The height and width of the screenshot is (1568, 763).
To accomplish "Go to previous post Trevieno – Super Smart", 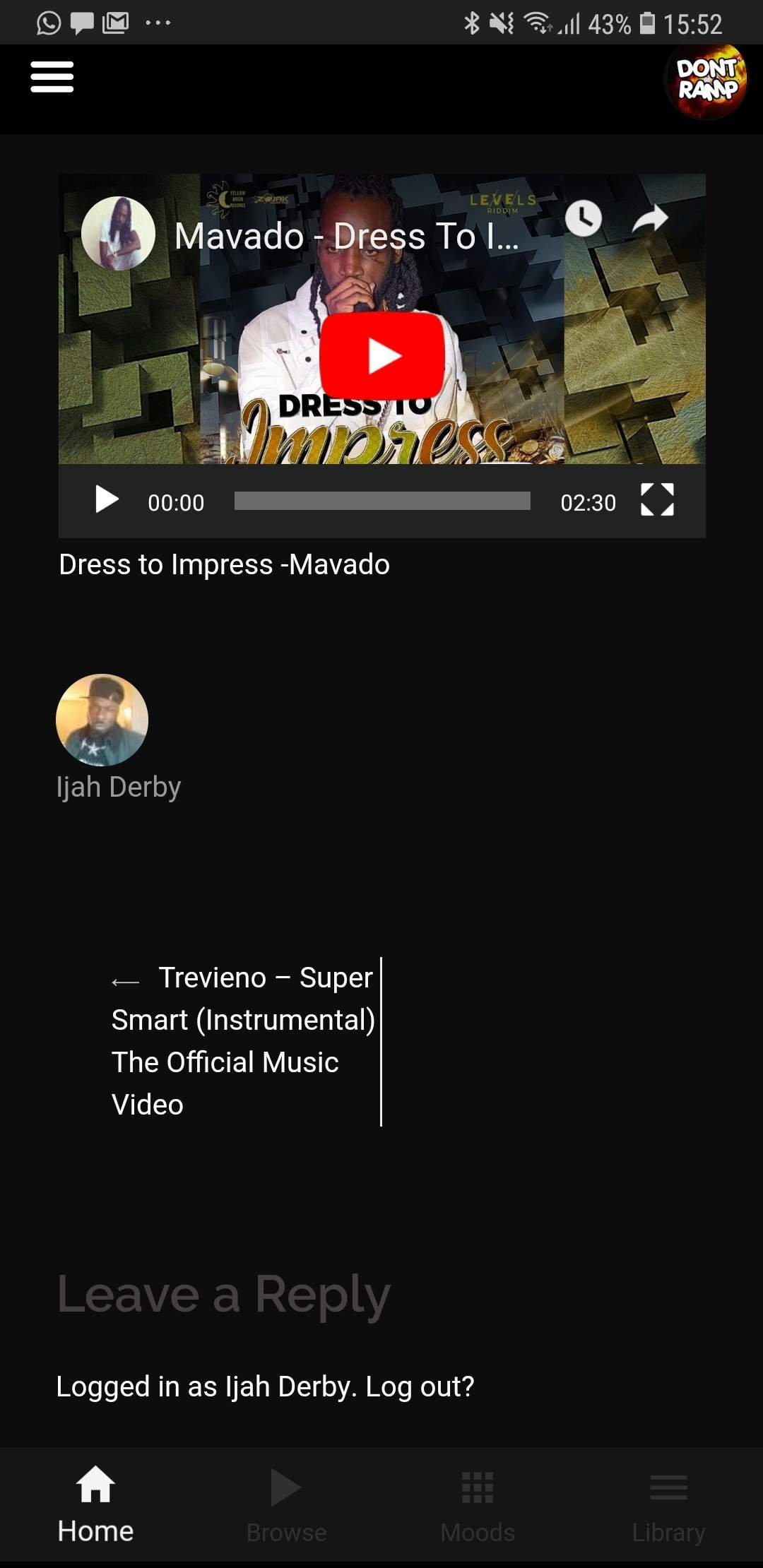I will 243,1041.
